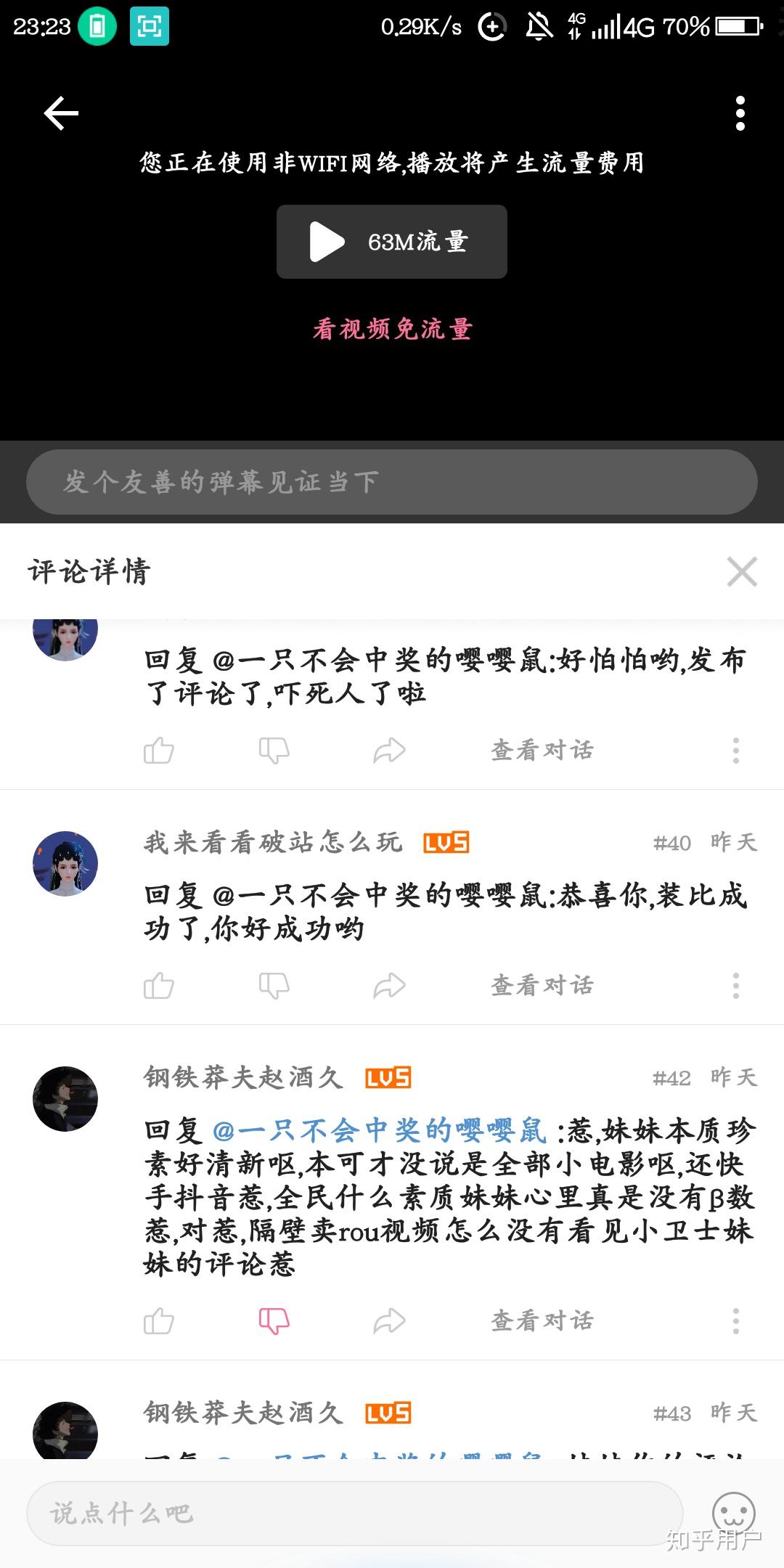Screen dimensions: 784x1568
Task: Like 我来看看破站怎么玩's comment
Action: pyautogui.click(x=158, y=986)
